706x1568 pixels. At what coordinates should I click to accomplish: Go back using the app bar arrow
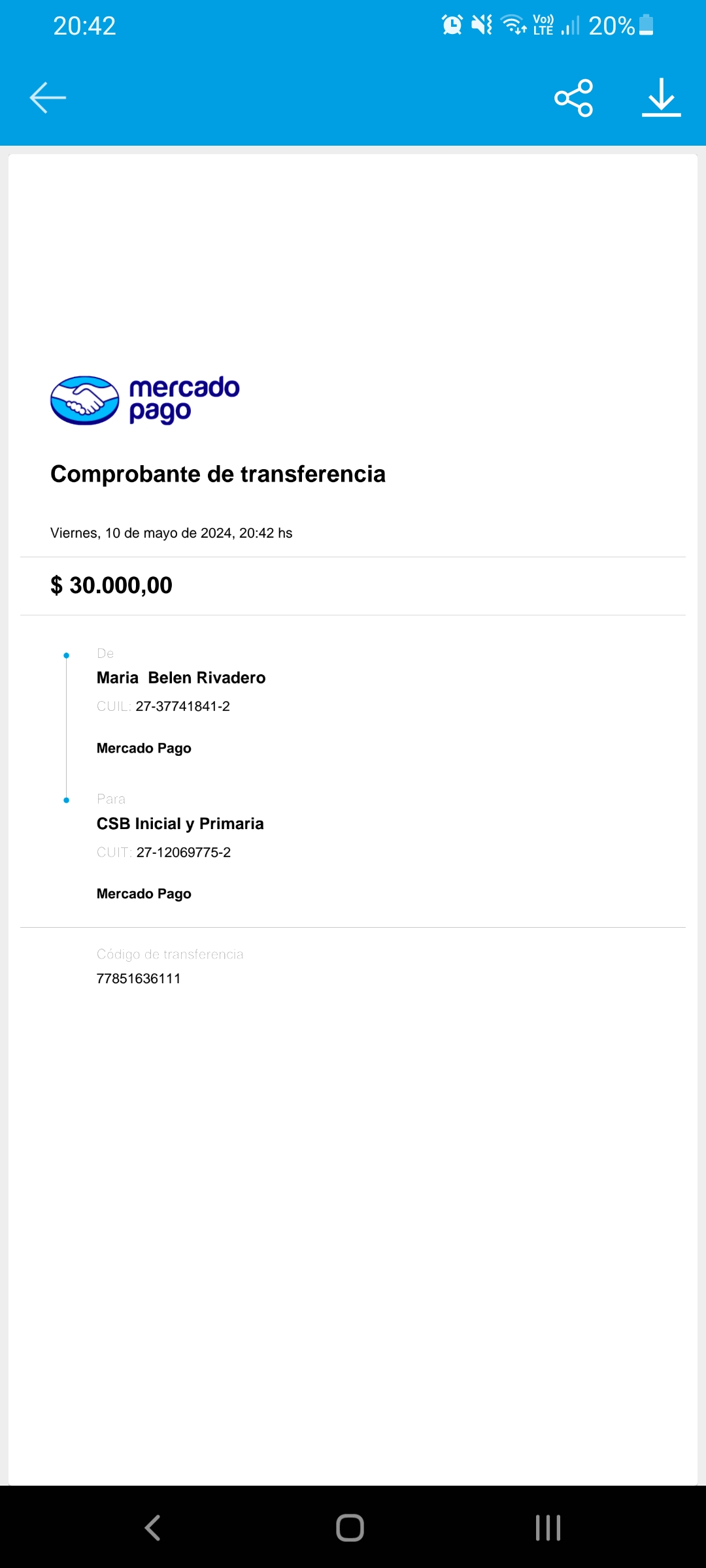click(48, 98)
